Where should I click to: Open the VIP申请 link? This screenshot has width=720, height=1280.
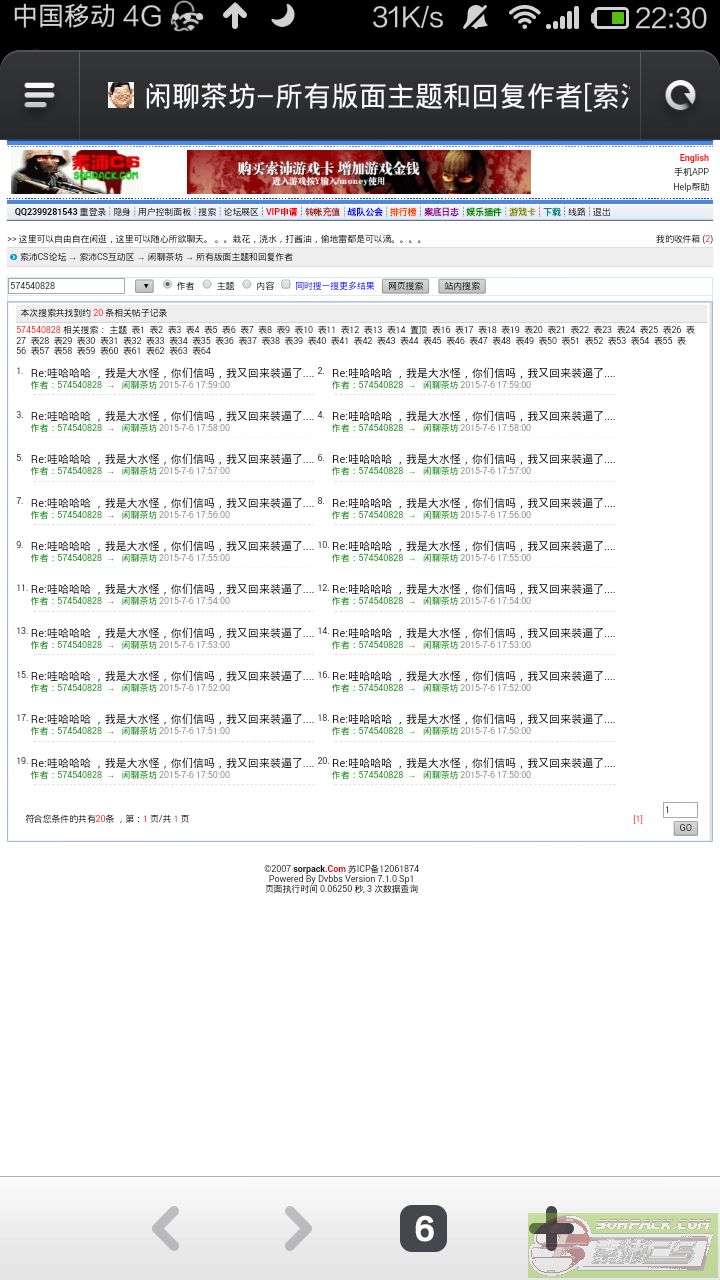(x=282, y=212)
